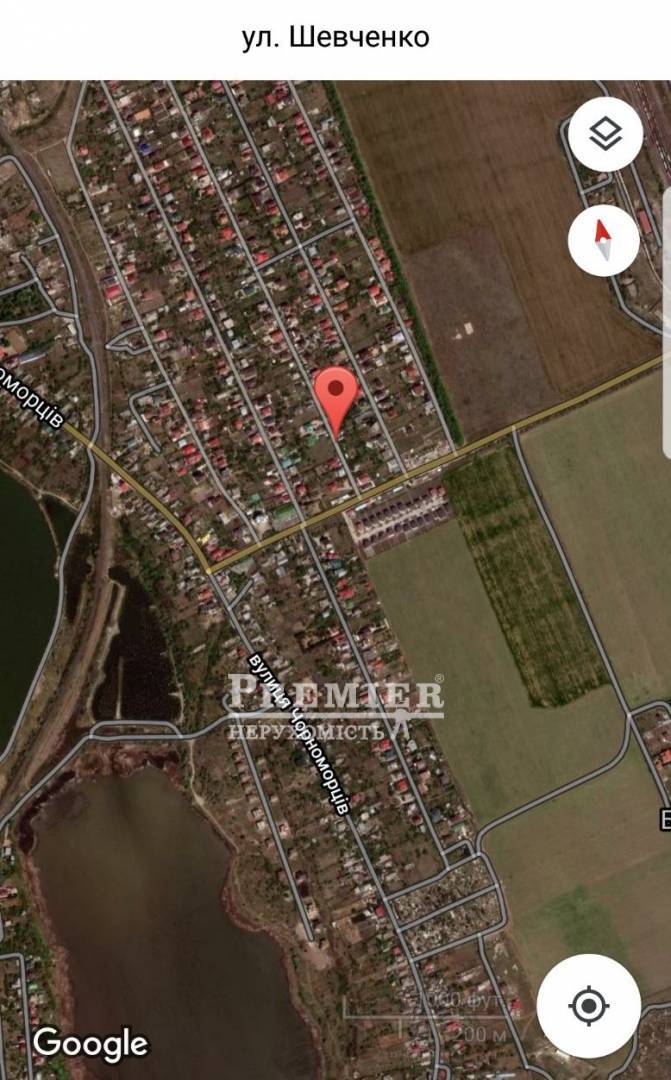
Task: Tap the compass to reset orientation
Action: click(x=603, y=240)
